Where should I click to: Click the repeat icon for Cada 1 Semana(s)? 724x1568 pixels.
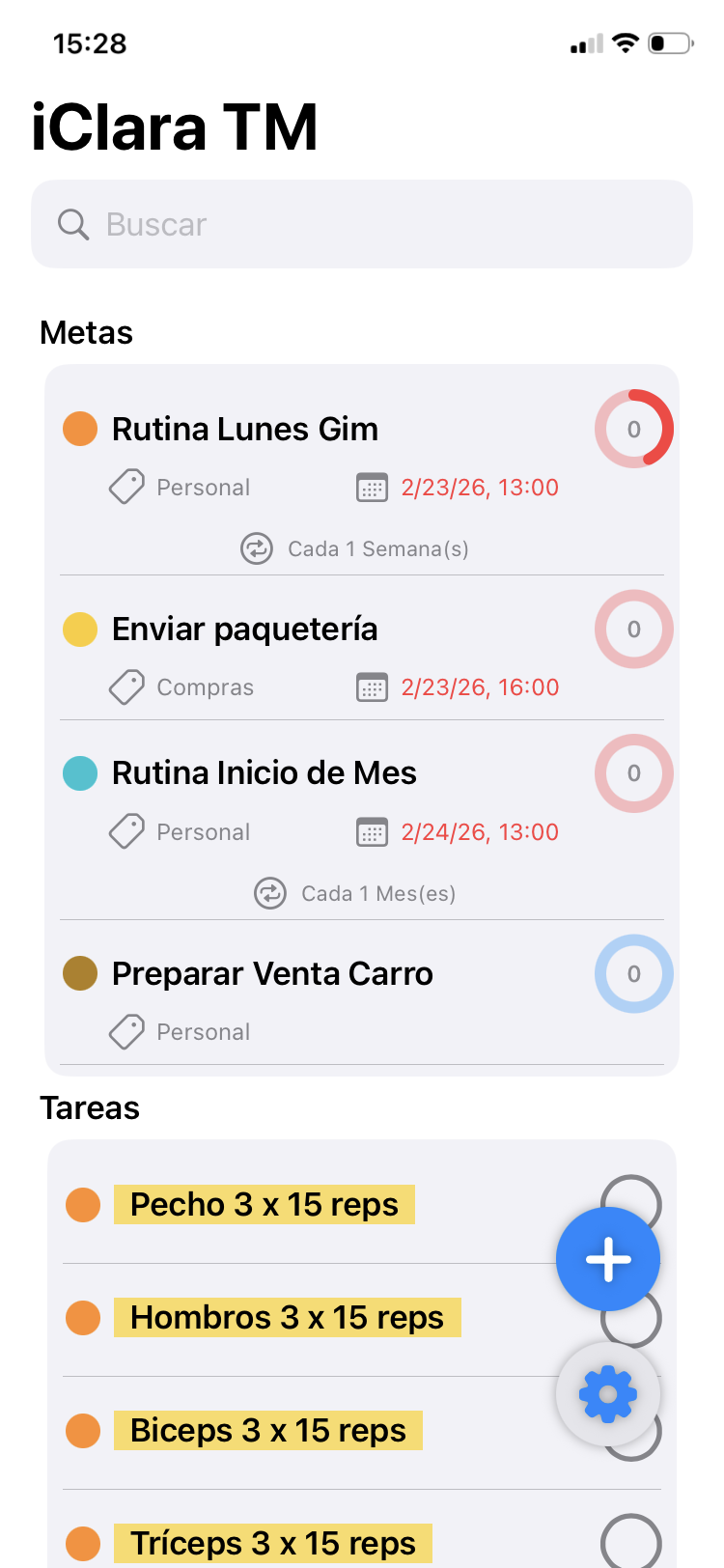point(255,548)
